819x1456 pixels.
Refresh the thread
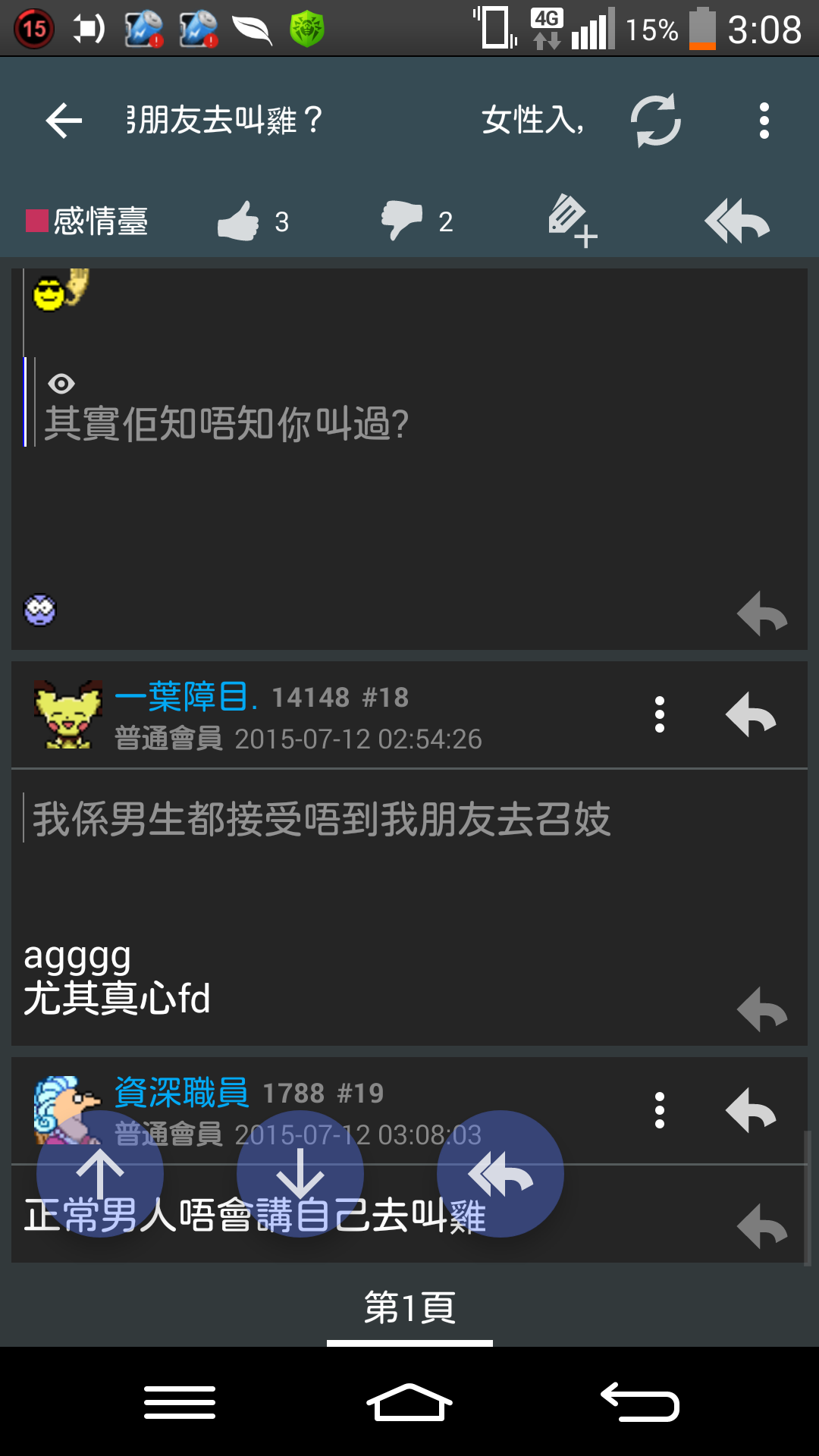[x=656, y=121]
